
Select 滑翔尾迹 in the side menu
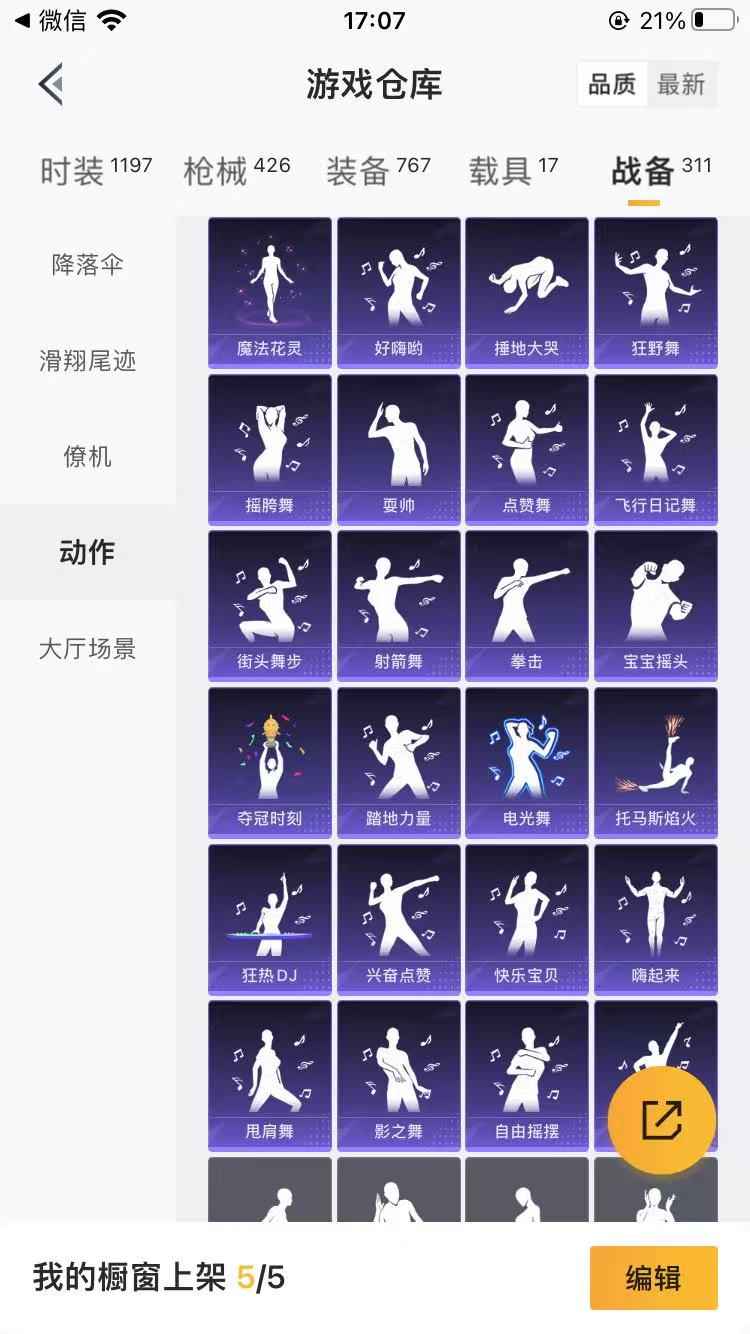(x=88, y=361)
